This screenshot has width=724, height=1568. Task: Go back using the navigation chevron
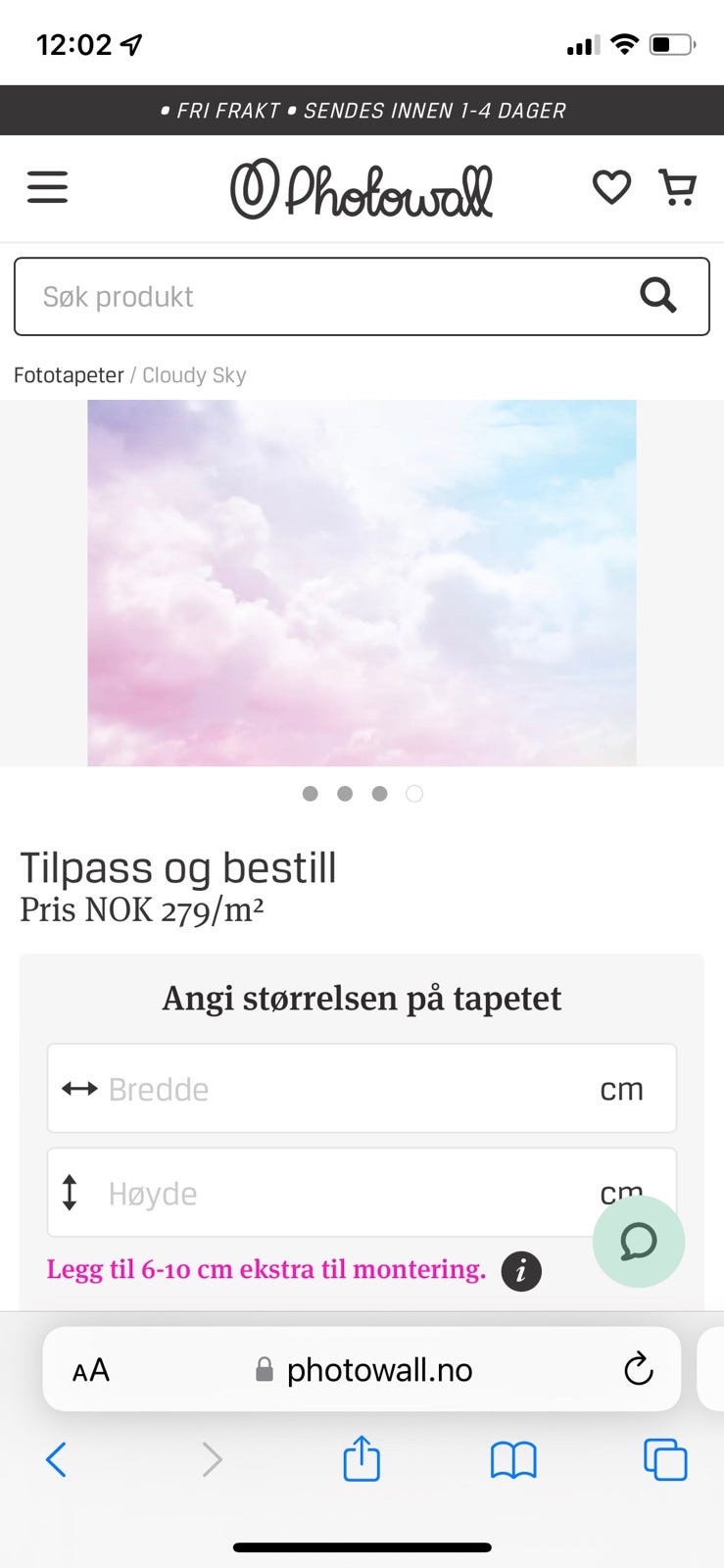(x=56, y=1459)
